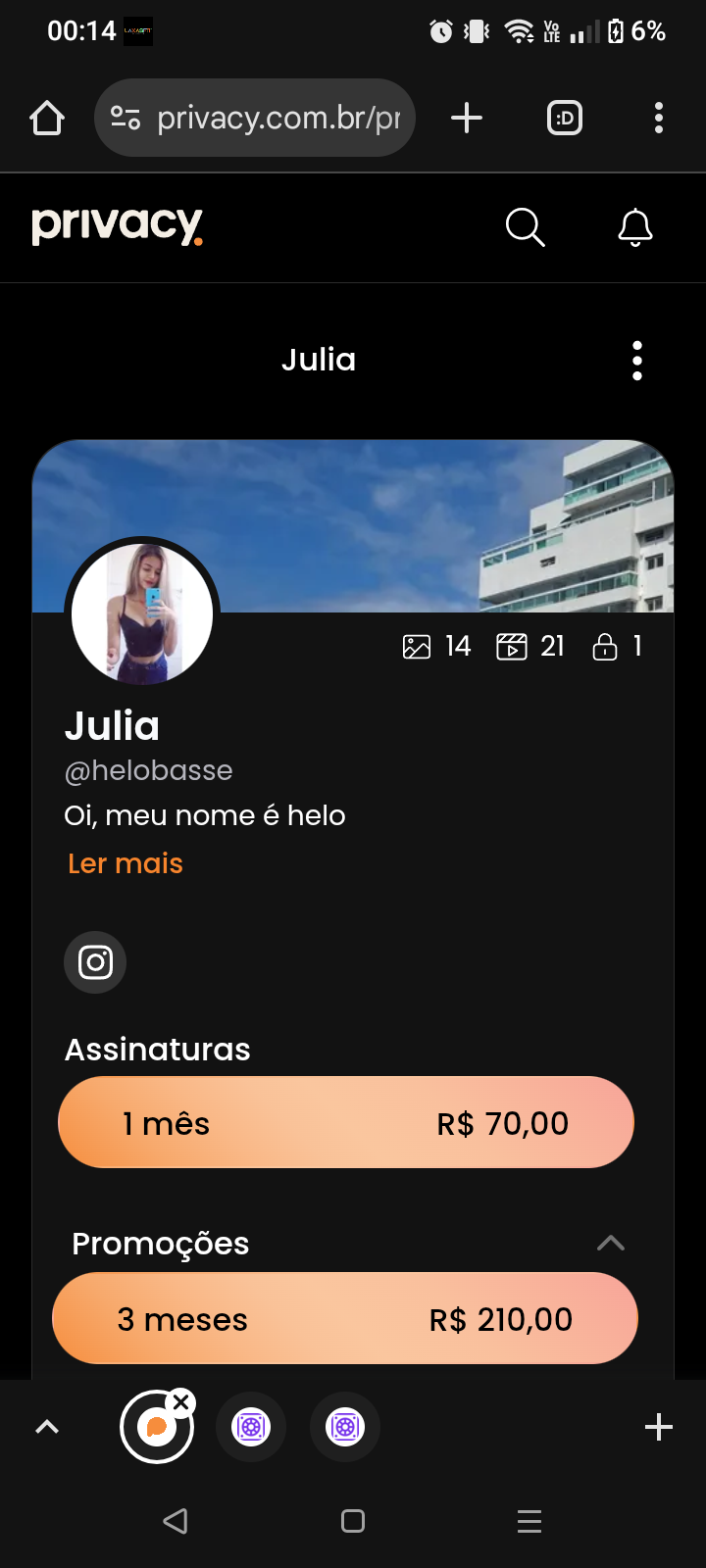The width and height of the screenshot is (706, 1568).
Task: Collapse the Promoções section
Action: (610, 1244)
